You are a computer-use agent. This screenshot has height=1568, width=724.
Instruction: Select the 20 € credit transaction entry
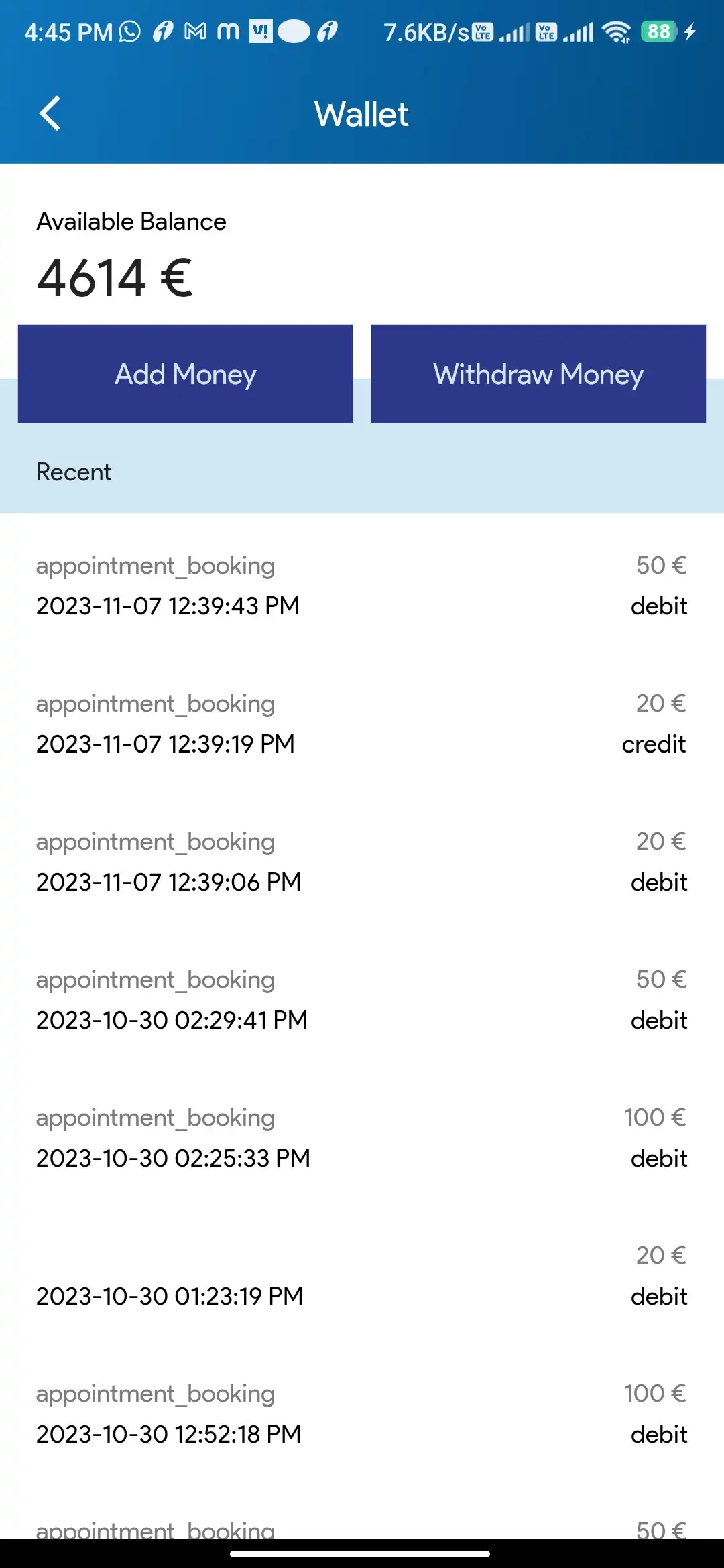[362, 723]
